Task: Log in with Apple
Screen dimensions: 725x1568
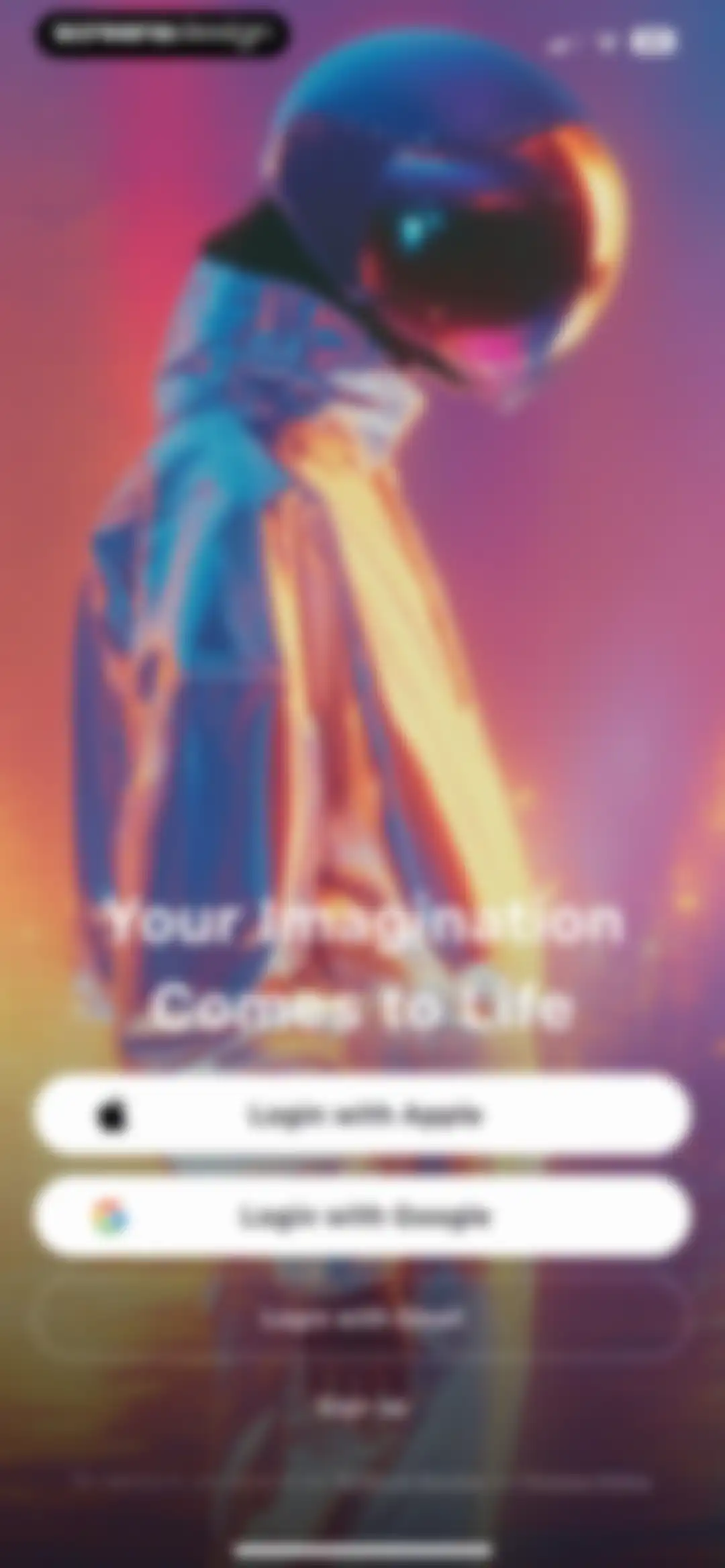Action: point(362,1115)
